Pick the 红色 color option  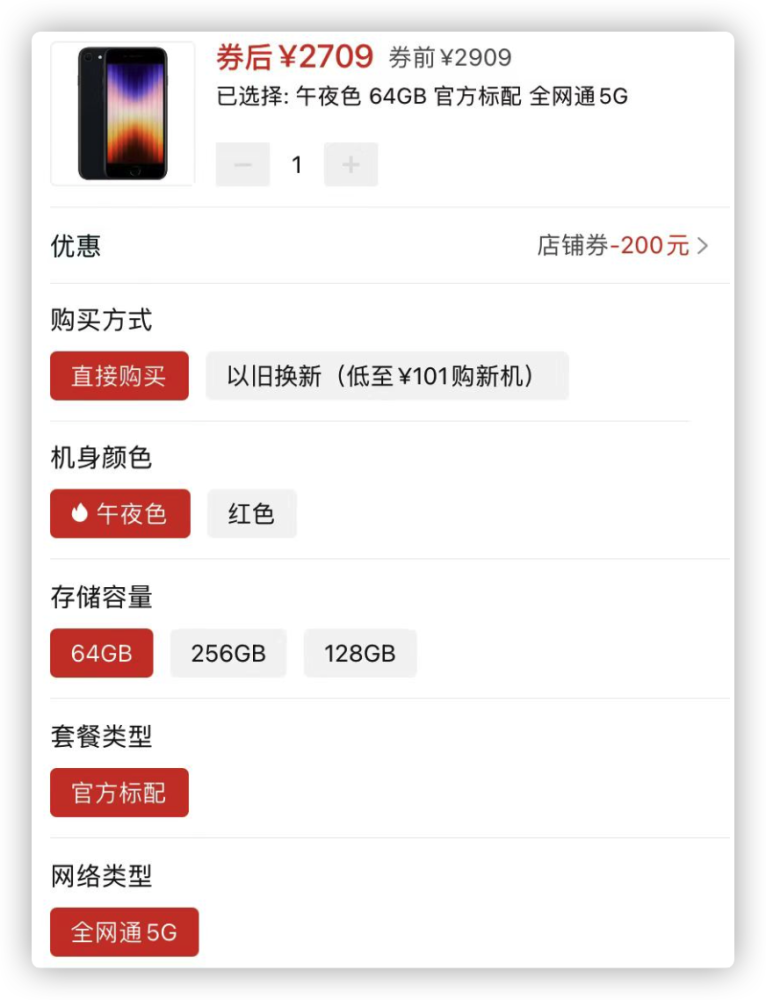[x=251, y=514]
